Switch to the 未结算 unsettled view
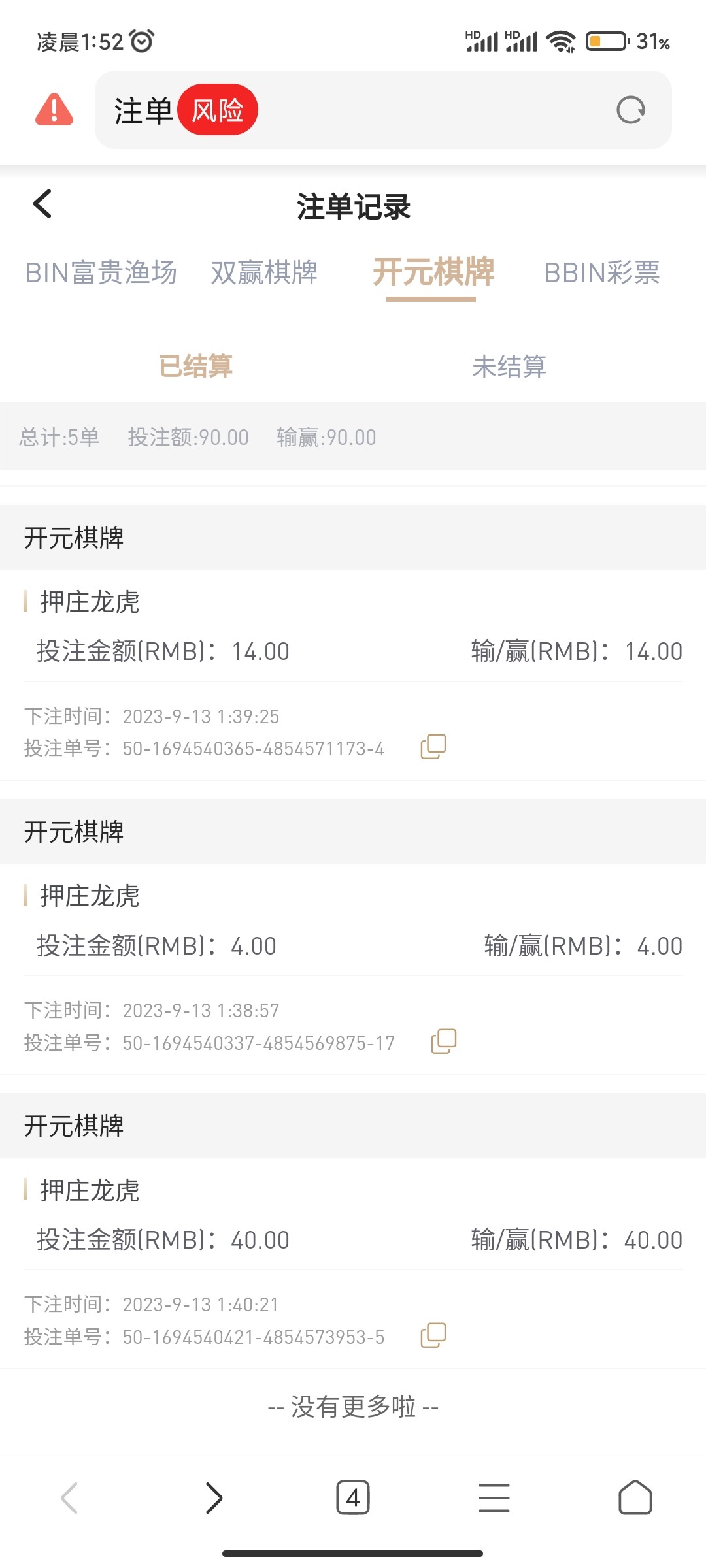Screen dimensions: 706x1568 coord(509,367)
